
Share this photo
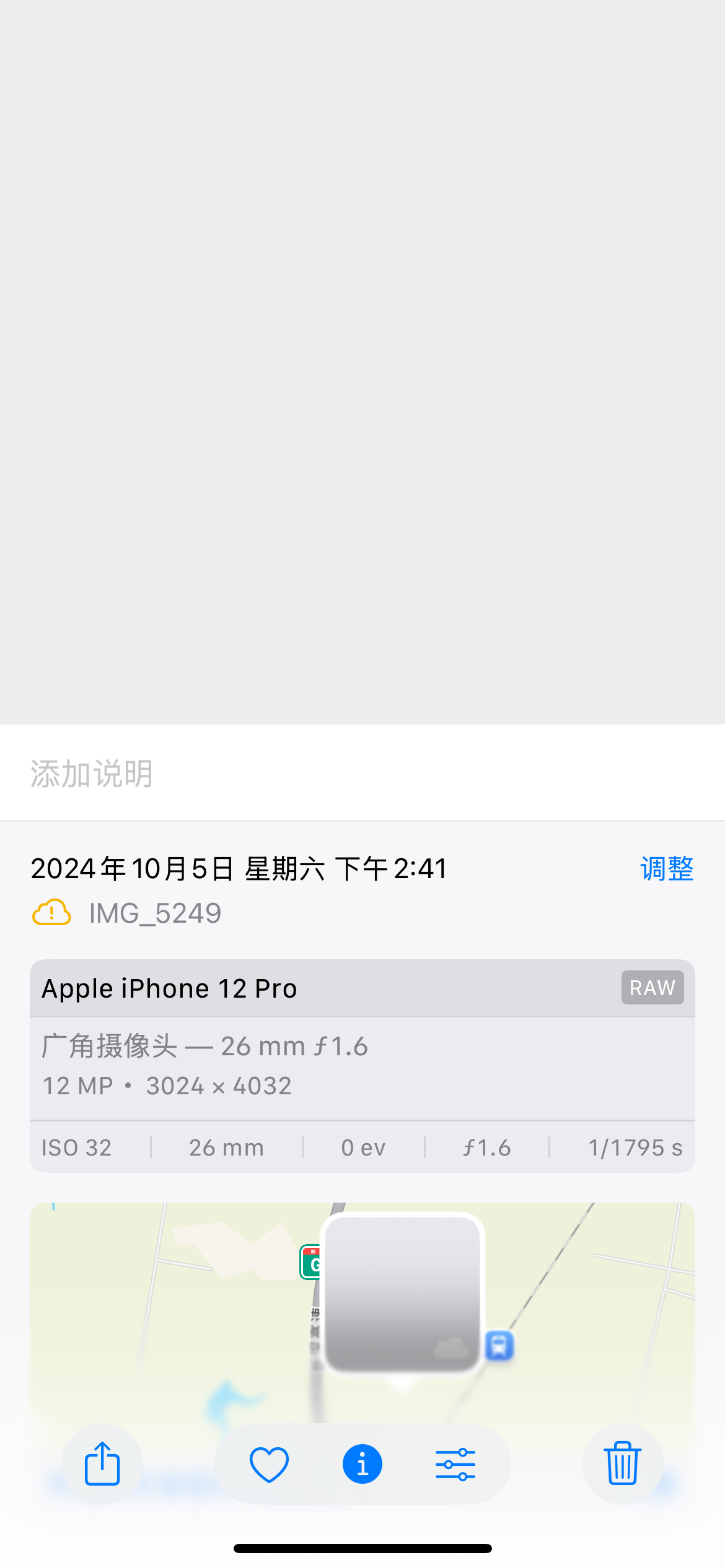coord(102,1464)
